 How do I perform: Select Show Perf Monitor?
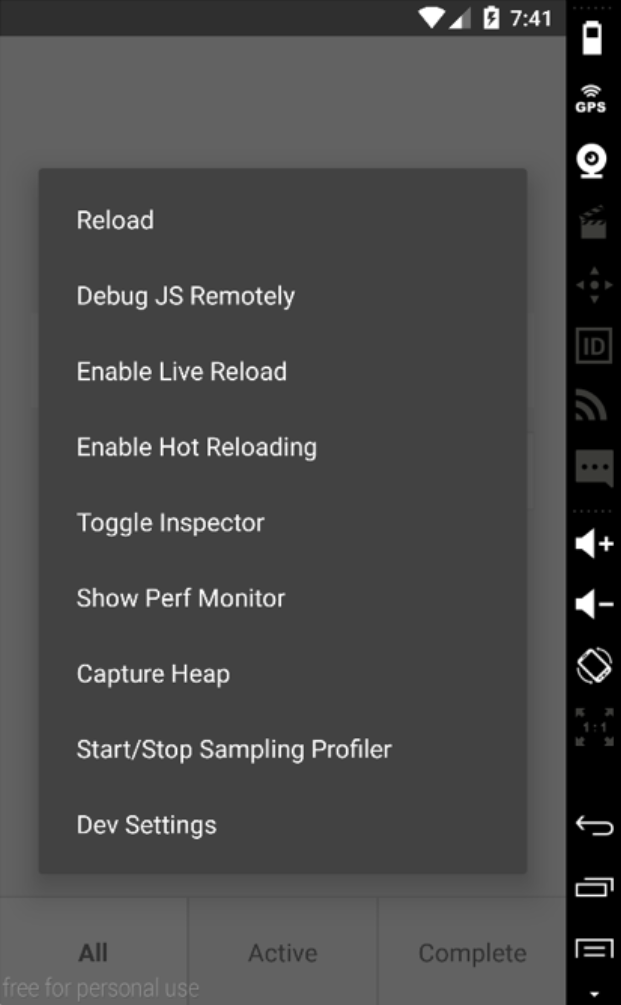(180, 598)
